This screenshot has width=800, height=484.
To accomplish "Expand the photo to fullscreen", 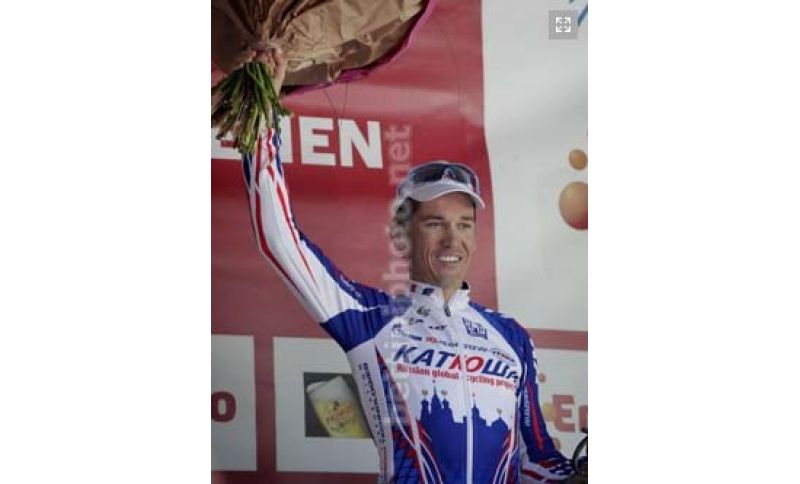I will click(563, 25).
